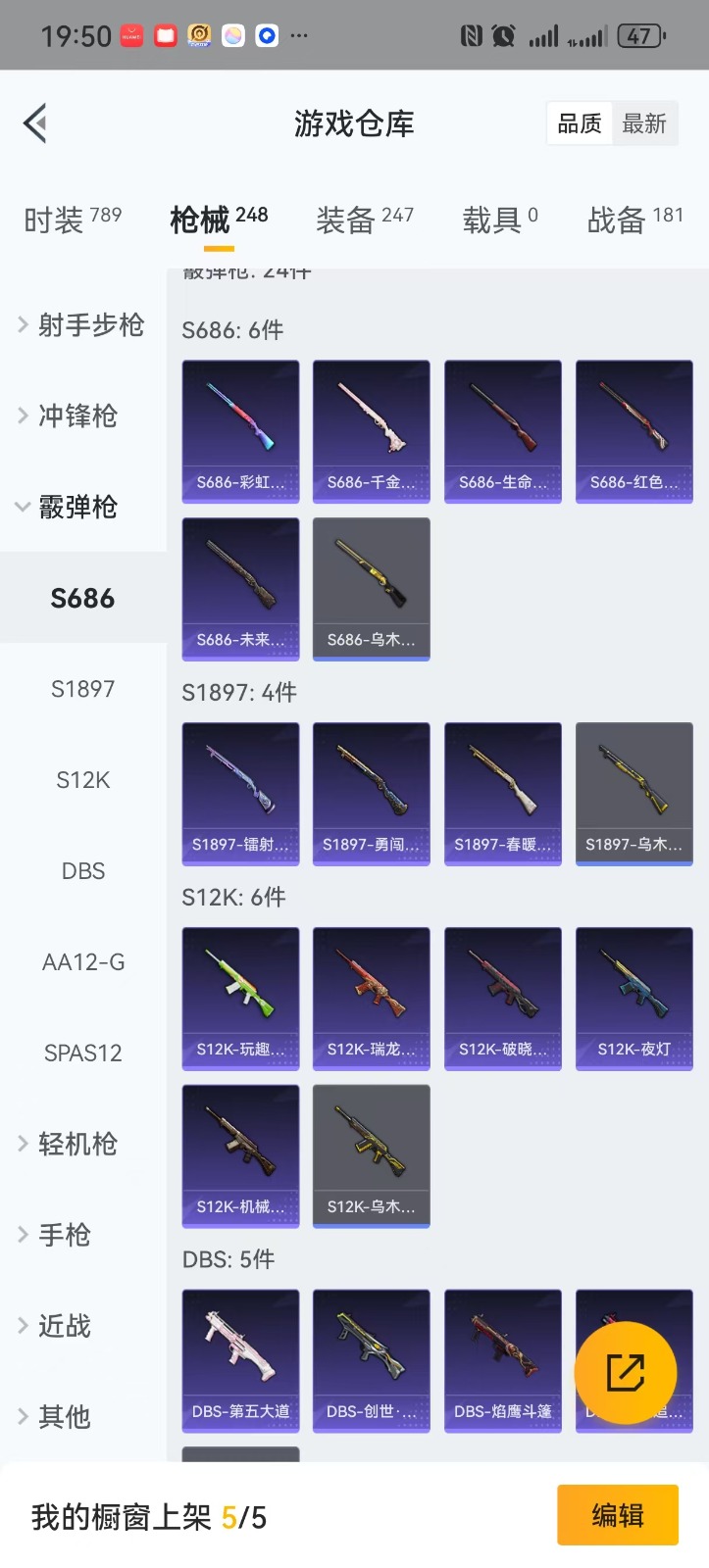This screenshot has width=709, height=1568.
Task: Select S1897 in the sidebar
Action: tap(83, 689)
